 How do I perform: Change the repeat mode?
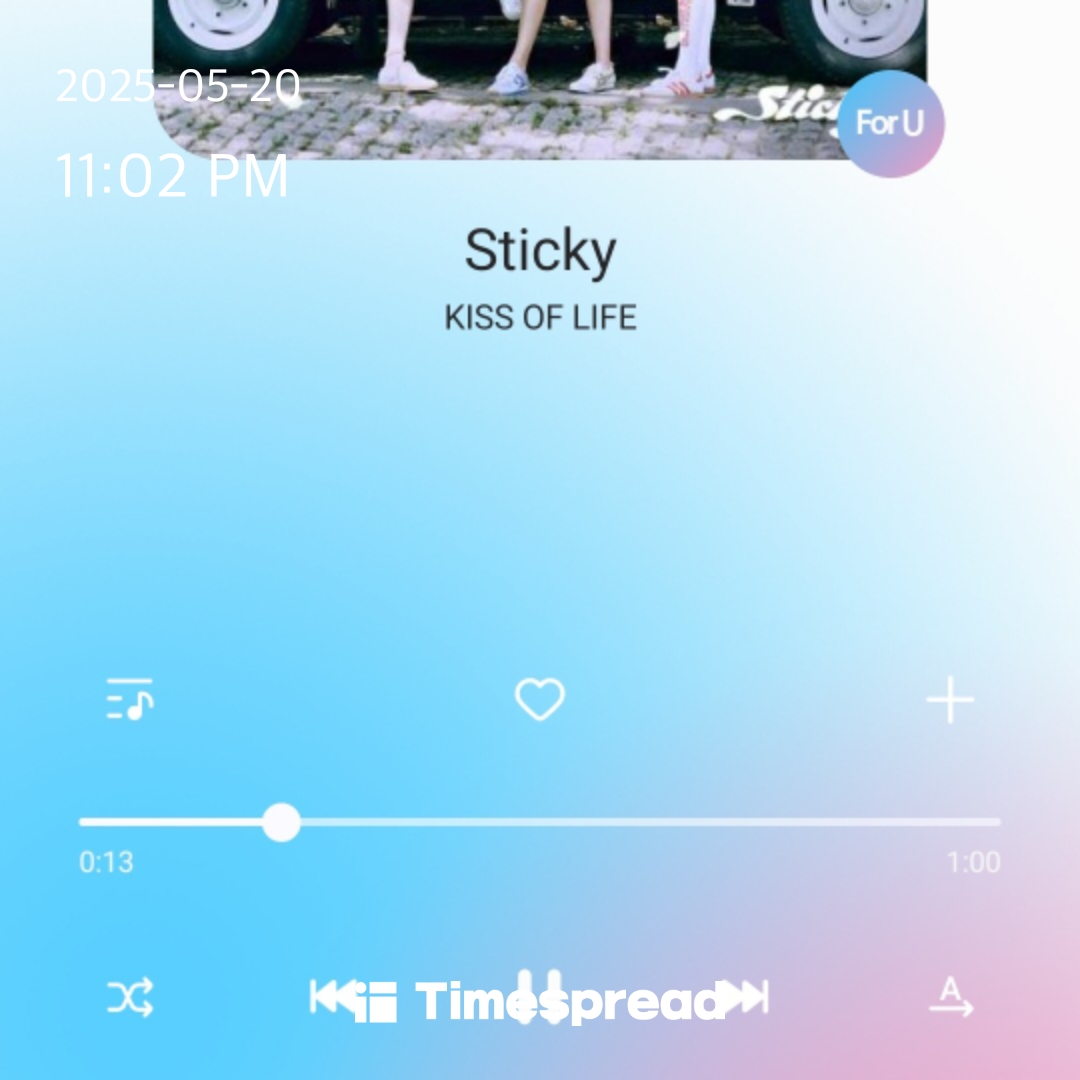coord(950,998)
